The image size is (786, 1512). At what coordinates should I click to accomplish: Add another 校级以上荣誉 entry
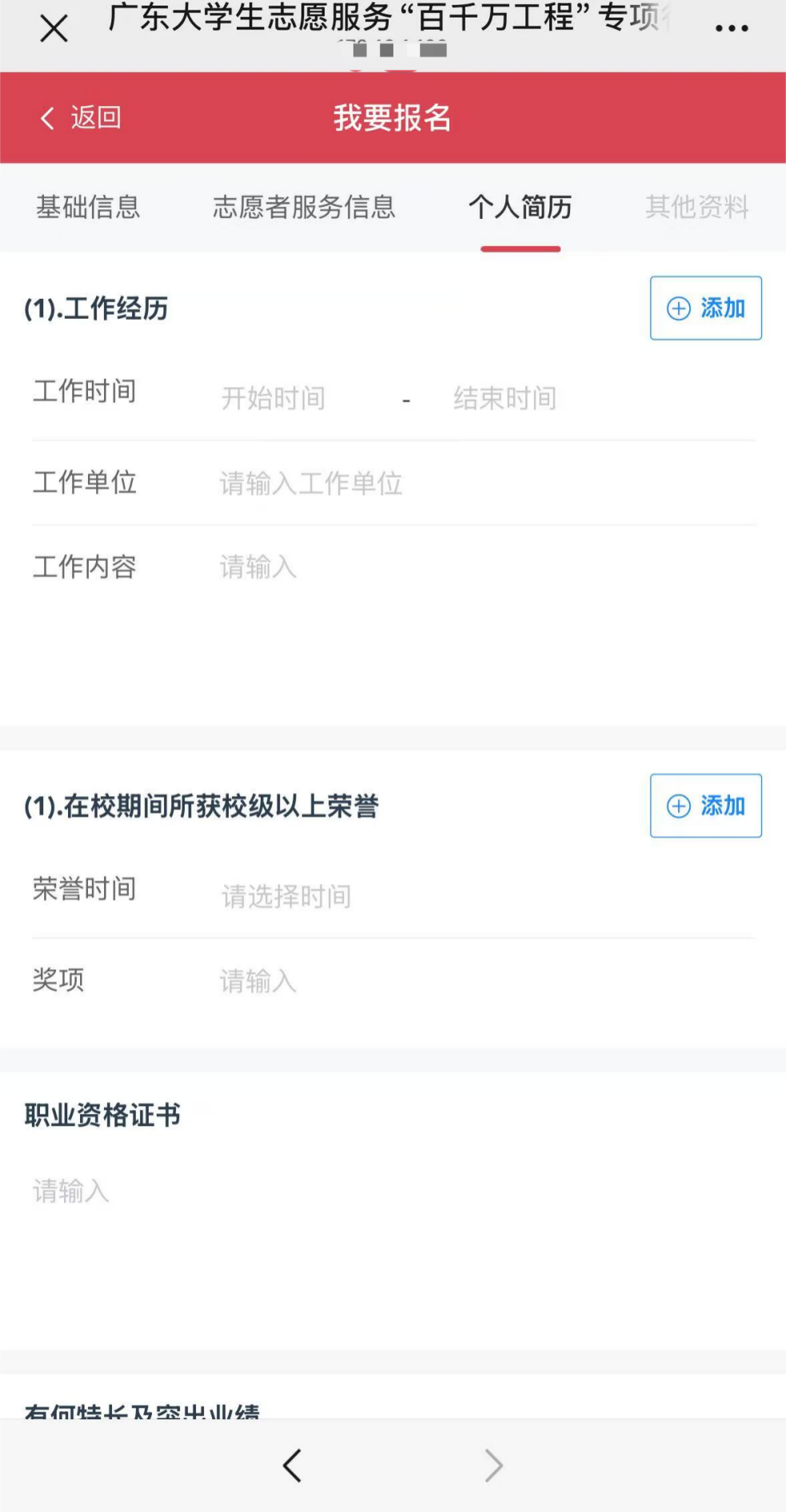click(705, 806)
